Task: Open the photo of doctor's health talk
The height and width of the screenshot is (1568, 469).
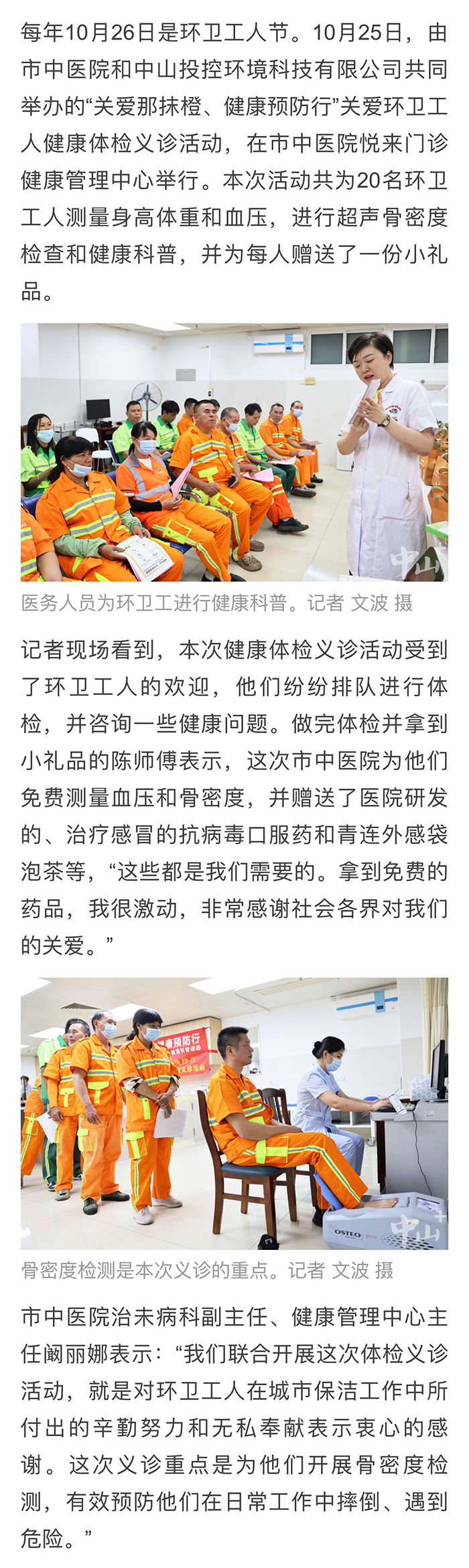Action: pos(234,452)
